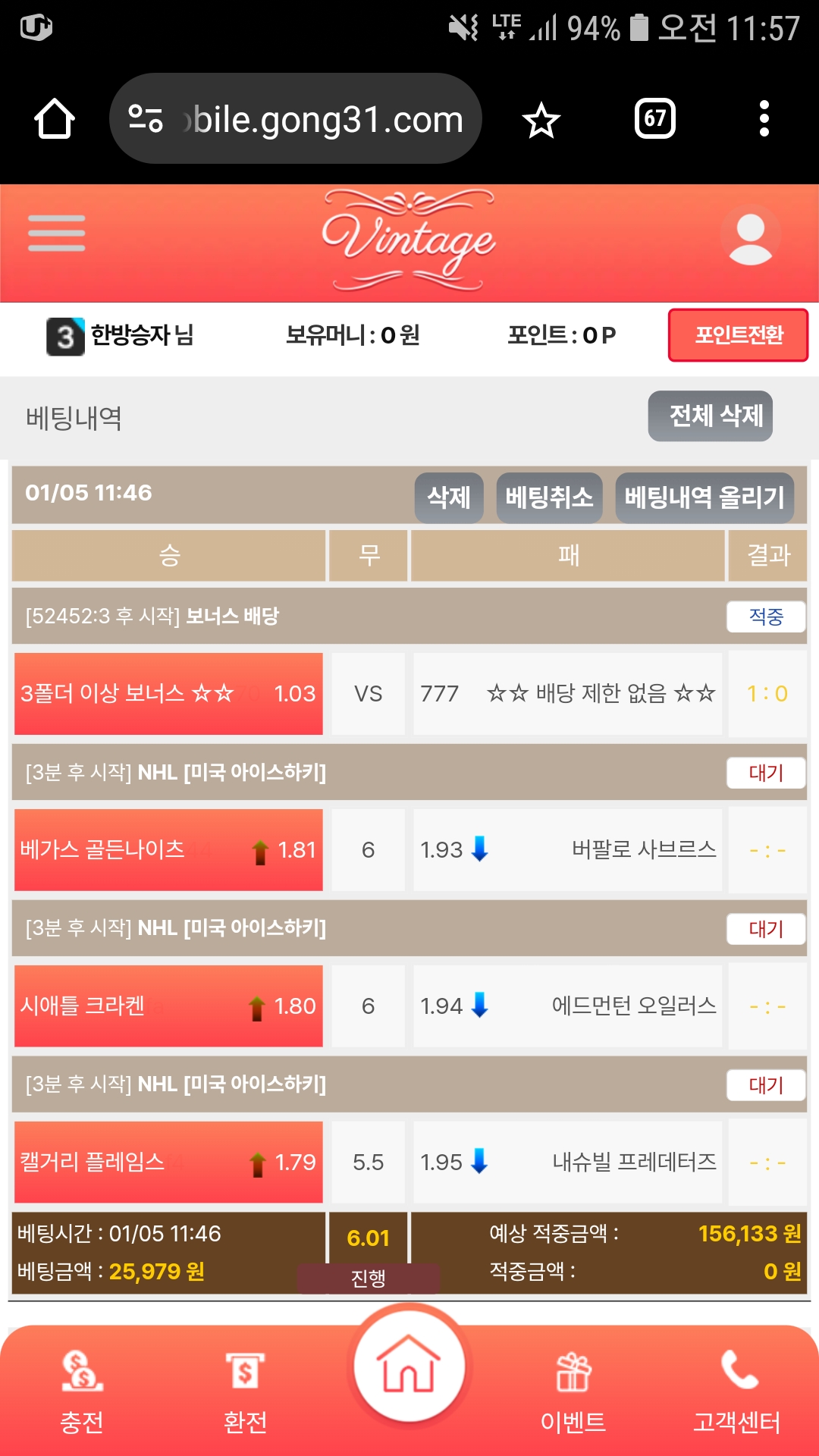
Task: Open 고객센터 customer support
Action: 736,1394
